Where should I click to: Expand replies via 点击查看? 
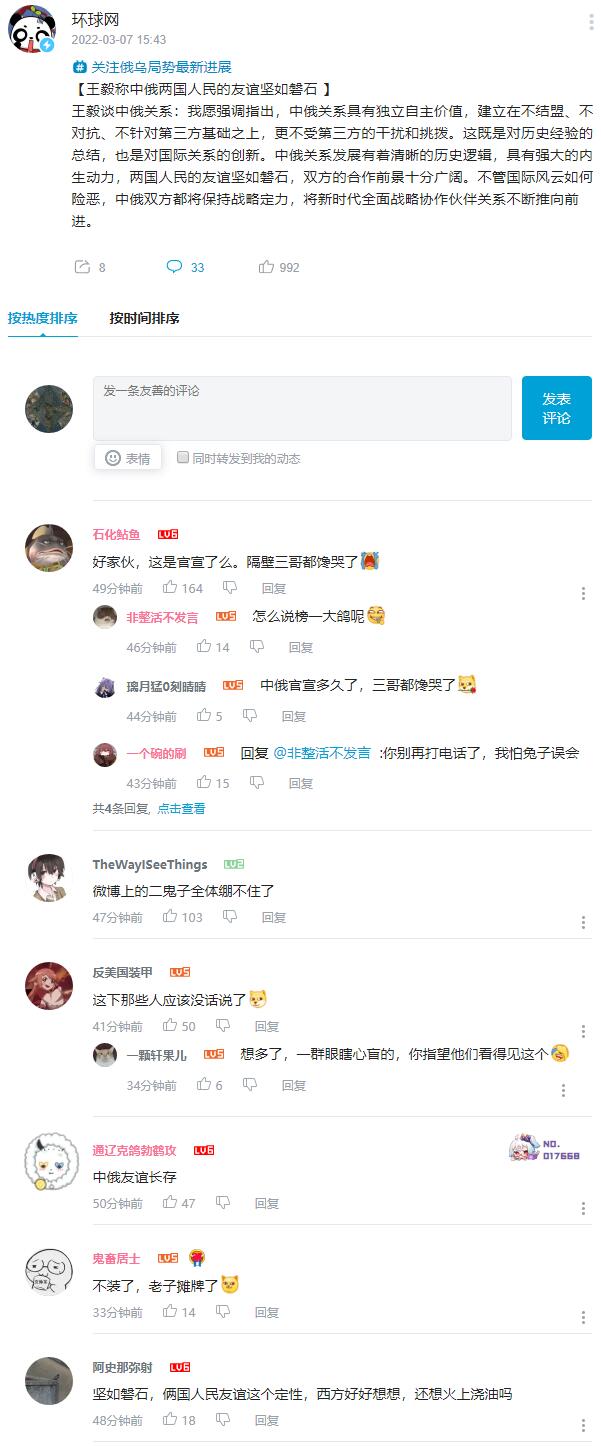(x=181, y=808)
